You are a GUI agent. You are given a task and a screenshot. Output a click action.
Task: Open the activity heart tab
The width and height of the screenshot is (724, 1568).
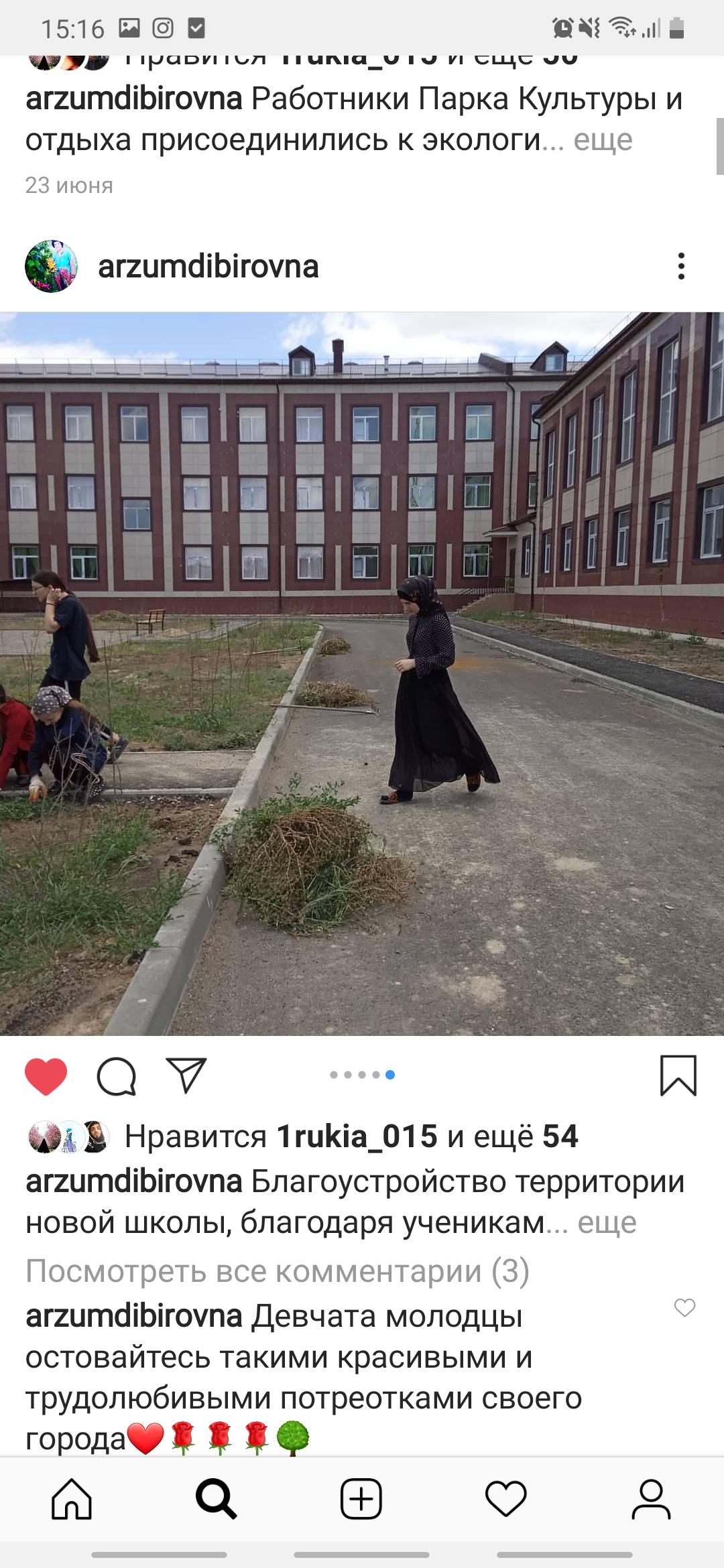506,1499
